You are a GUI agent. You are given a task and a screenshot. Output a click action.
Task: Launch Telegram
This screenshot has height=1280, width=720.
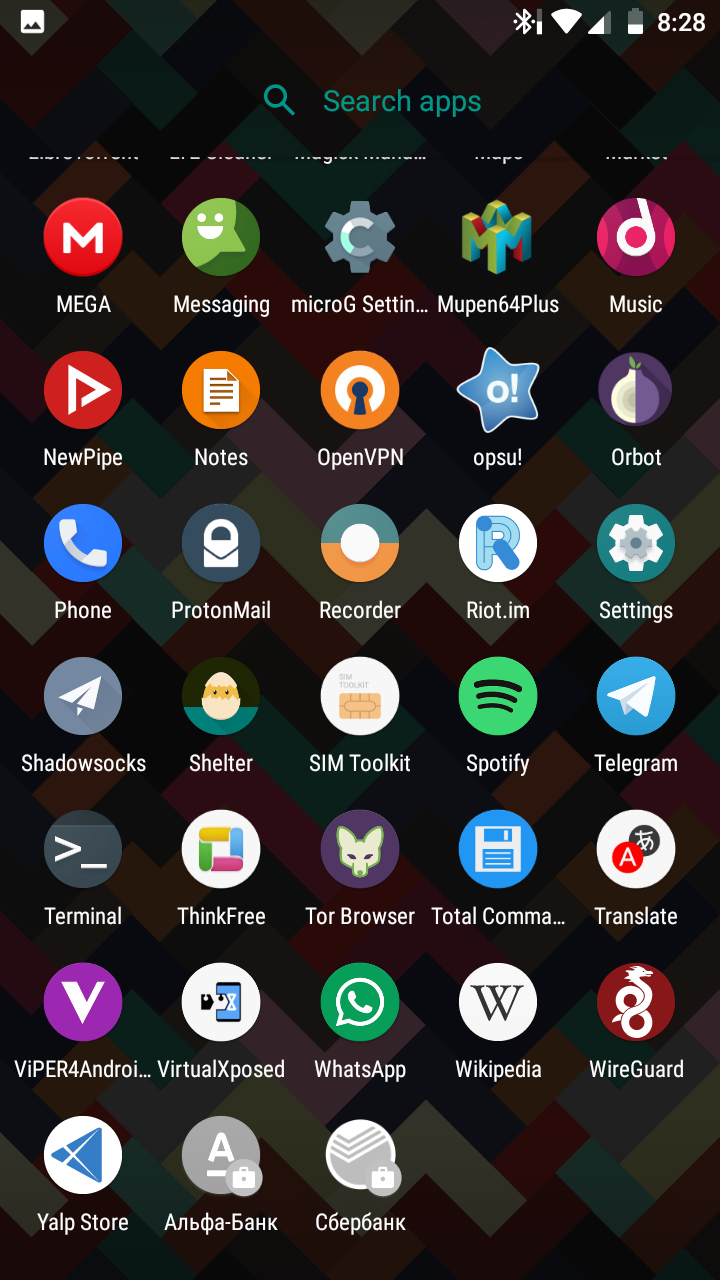tap(636, 697)
